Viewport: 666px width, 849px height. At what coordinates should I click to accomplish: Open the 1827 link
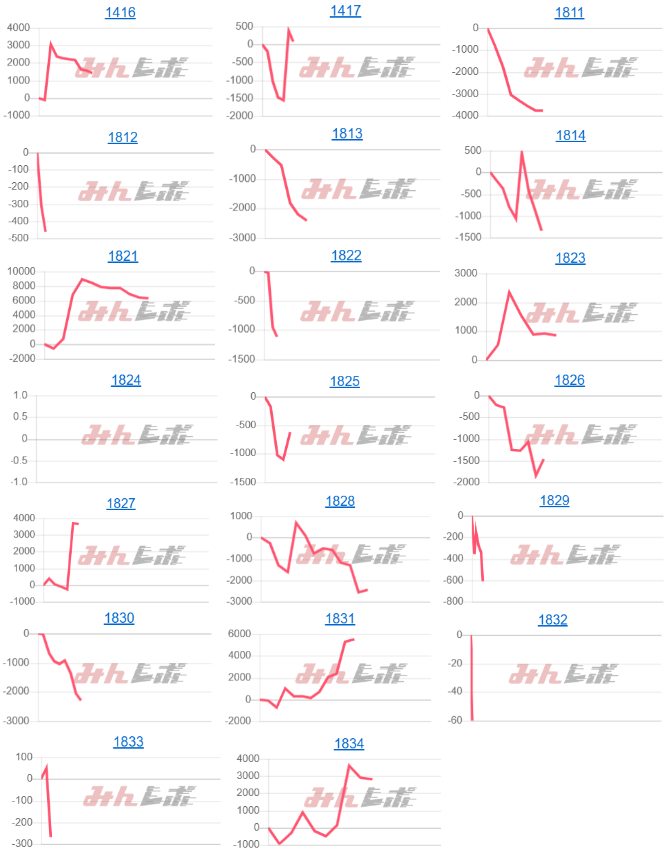(x=121, y=503)
